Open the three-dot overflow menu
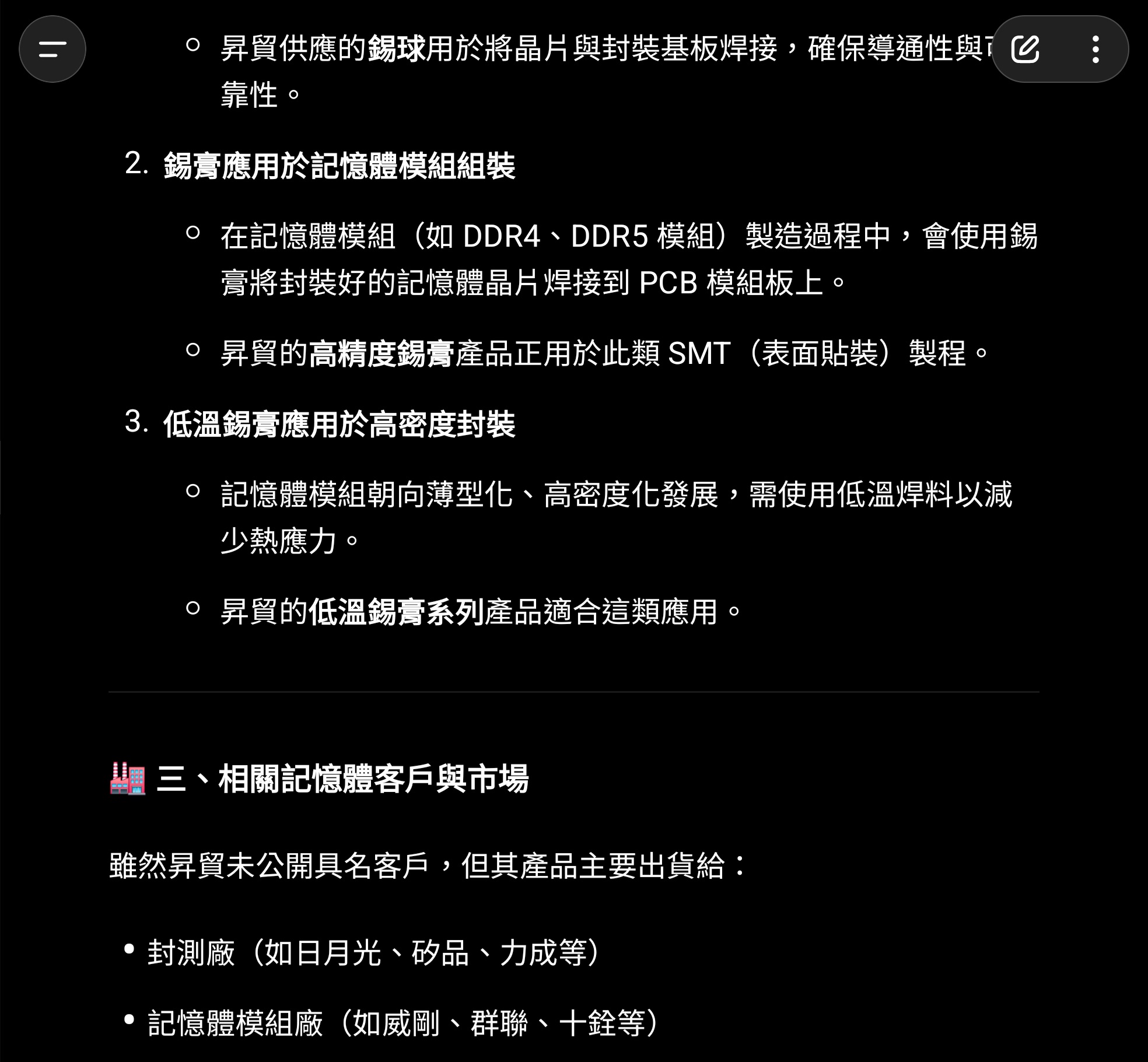 (x=1095, y=49)
